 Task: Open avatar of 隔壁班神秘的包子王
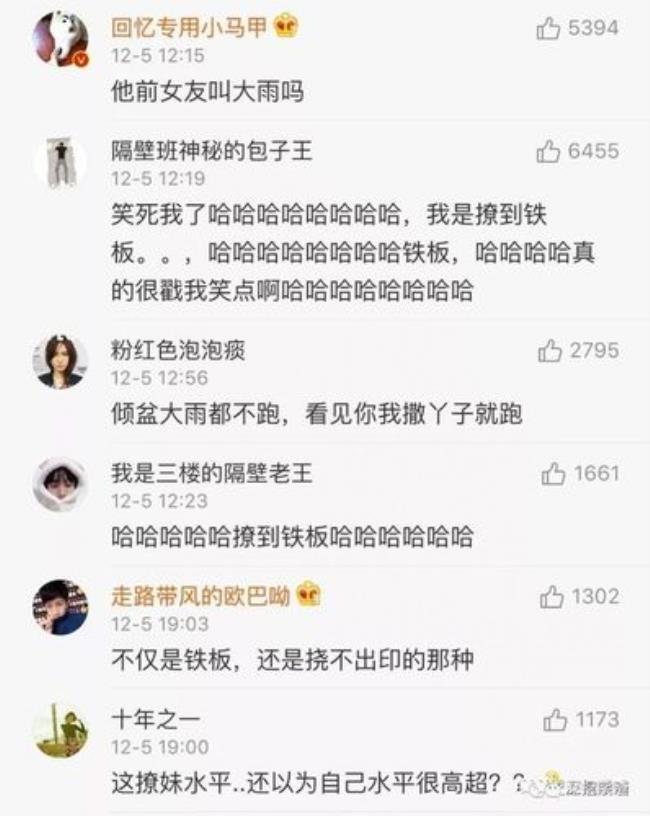click(x=60, y=162)
